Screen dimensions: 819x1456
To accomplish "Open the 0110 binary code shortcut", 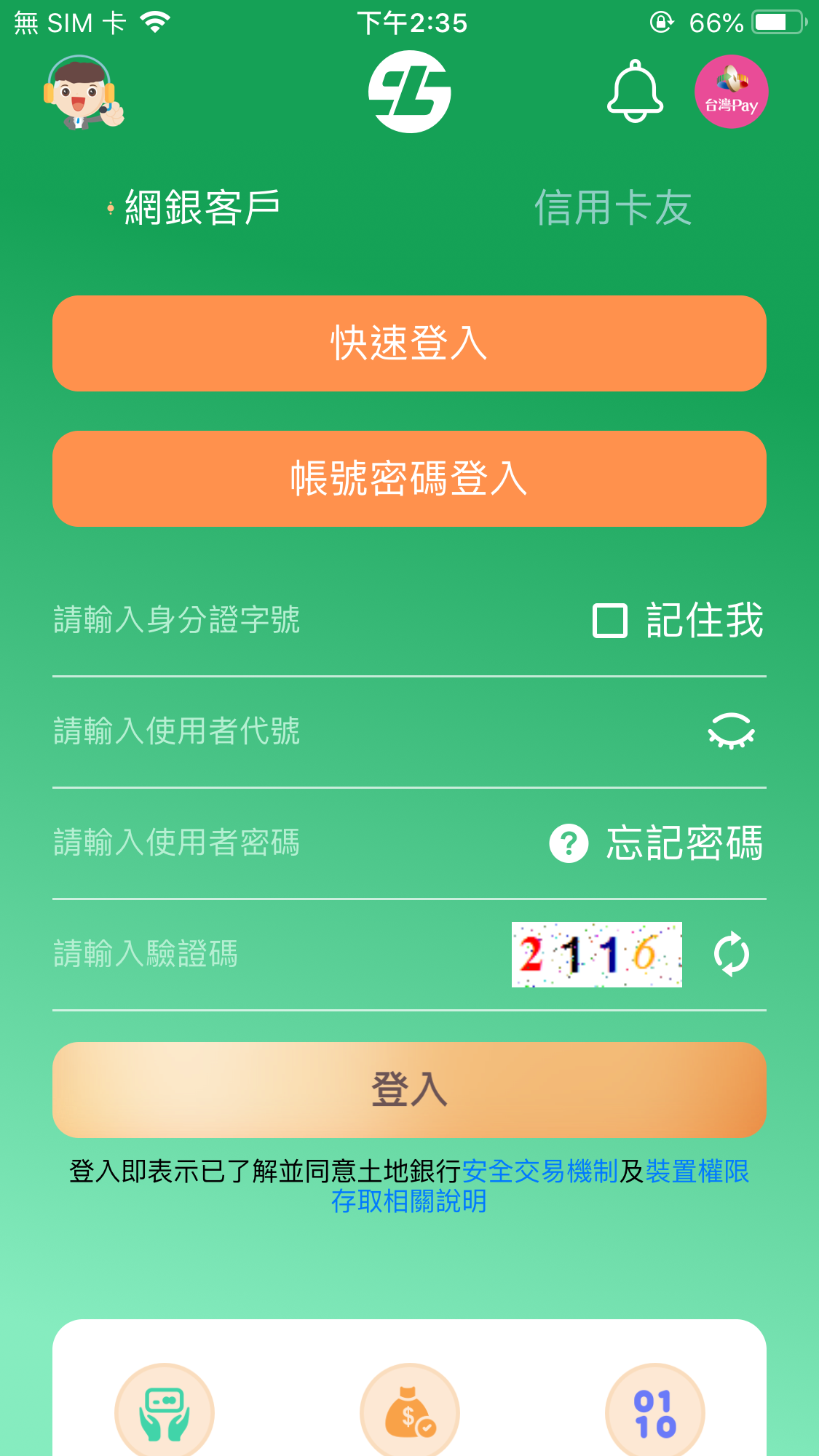I will point(654,1412).
